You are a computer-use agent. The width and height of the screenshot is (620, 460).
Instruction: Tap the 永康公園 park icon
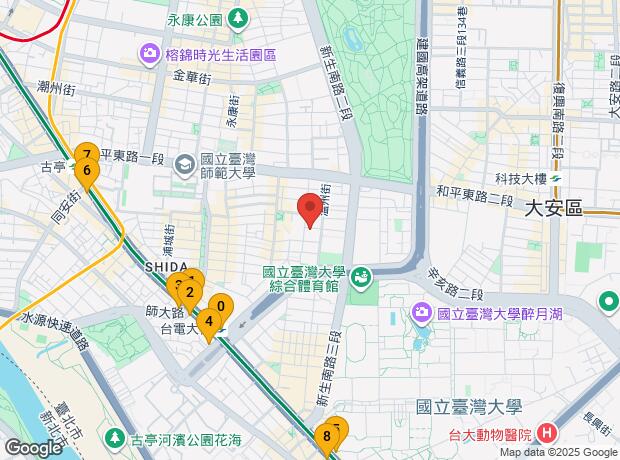click(x=238, y=18)
